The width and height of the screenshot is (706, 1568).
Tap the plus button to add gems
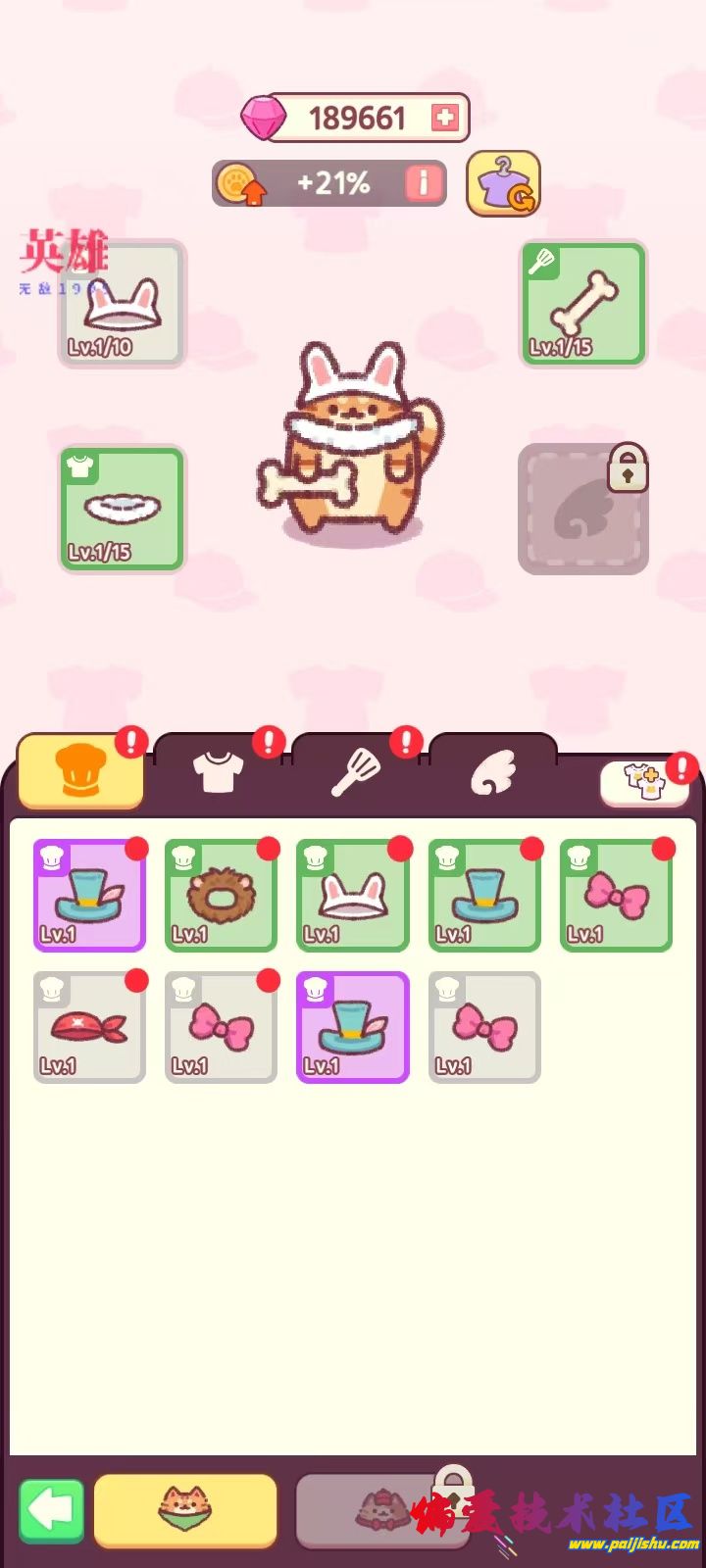444,119
